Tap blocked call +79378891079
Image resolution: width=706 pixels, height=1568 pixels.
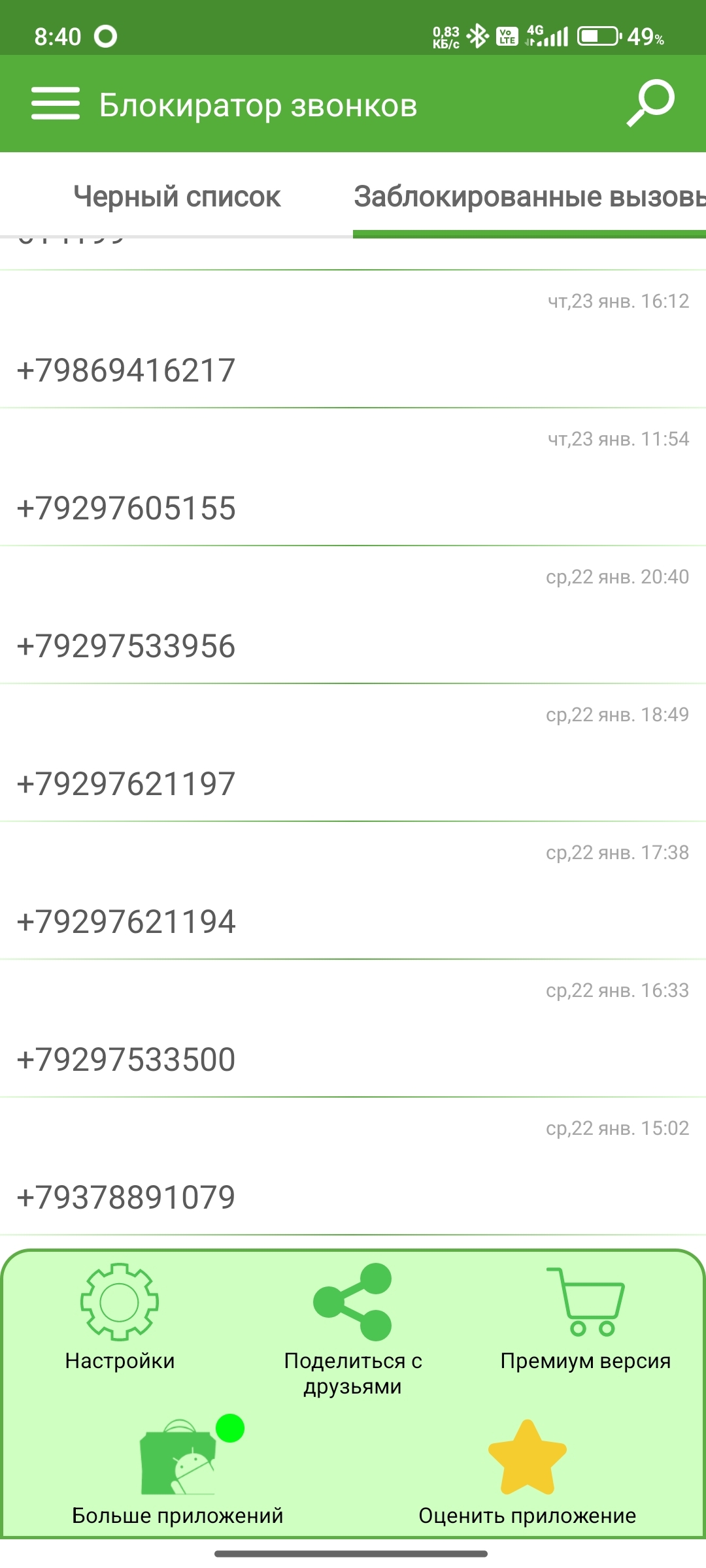pyautogui.click(x=353, y=1167)
